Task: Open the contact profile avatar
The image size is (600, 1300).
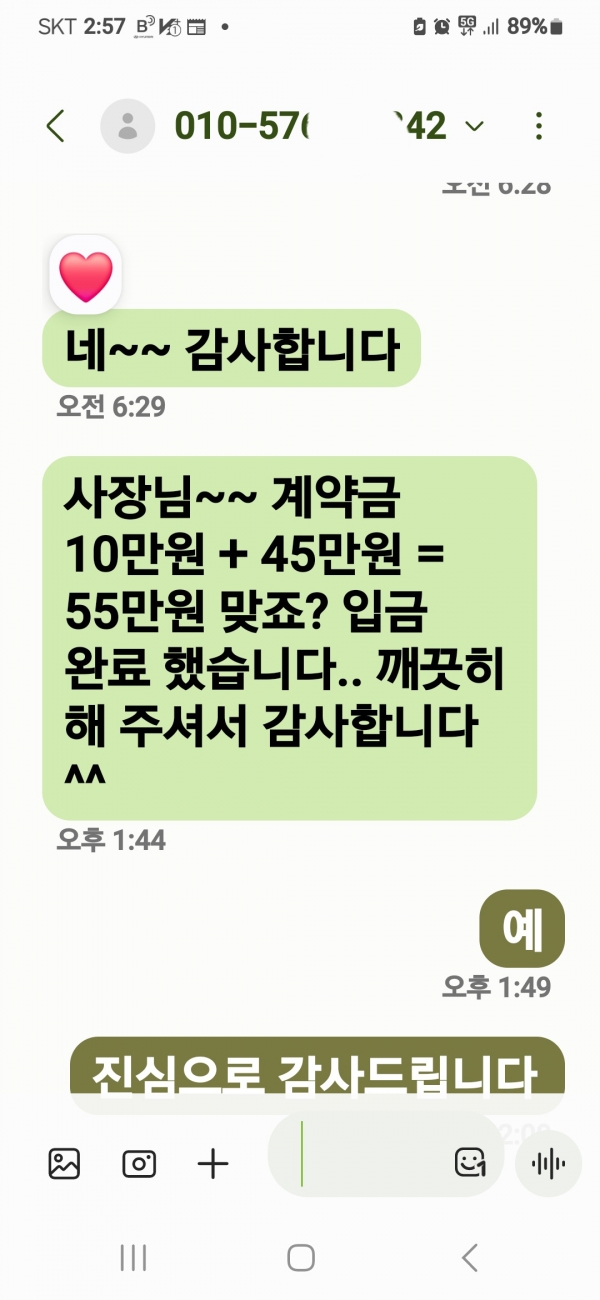Action: click(x=128, y=126)
